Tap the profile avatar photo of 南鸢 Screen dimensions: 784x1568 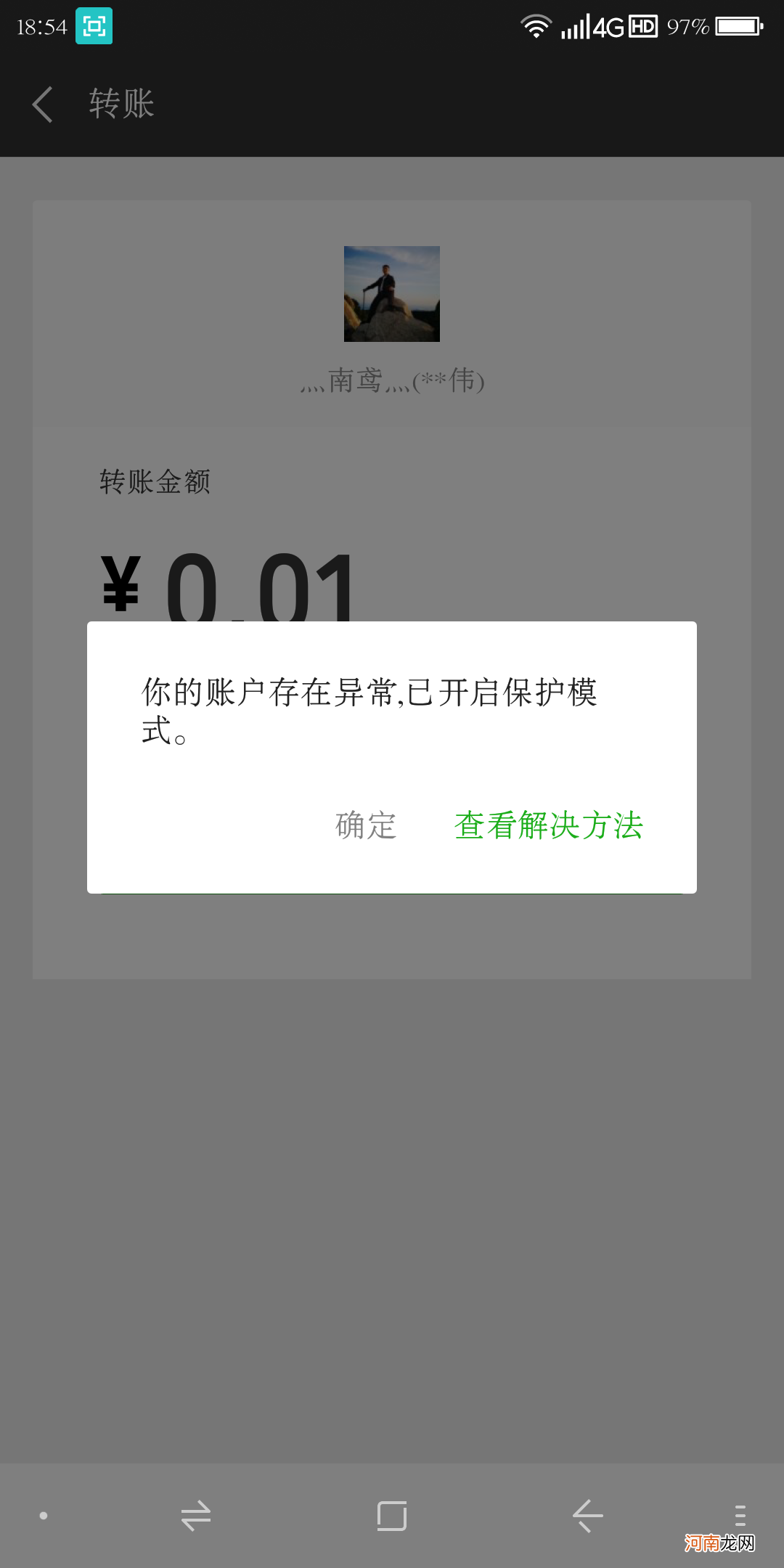(x=392, y=293)
